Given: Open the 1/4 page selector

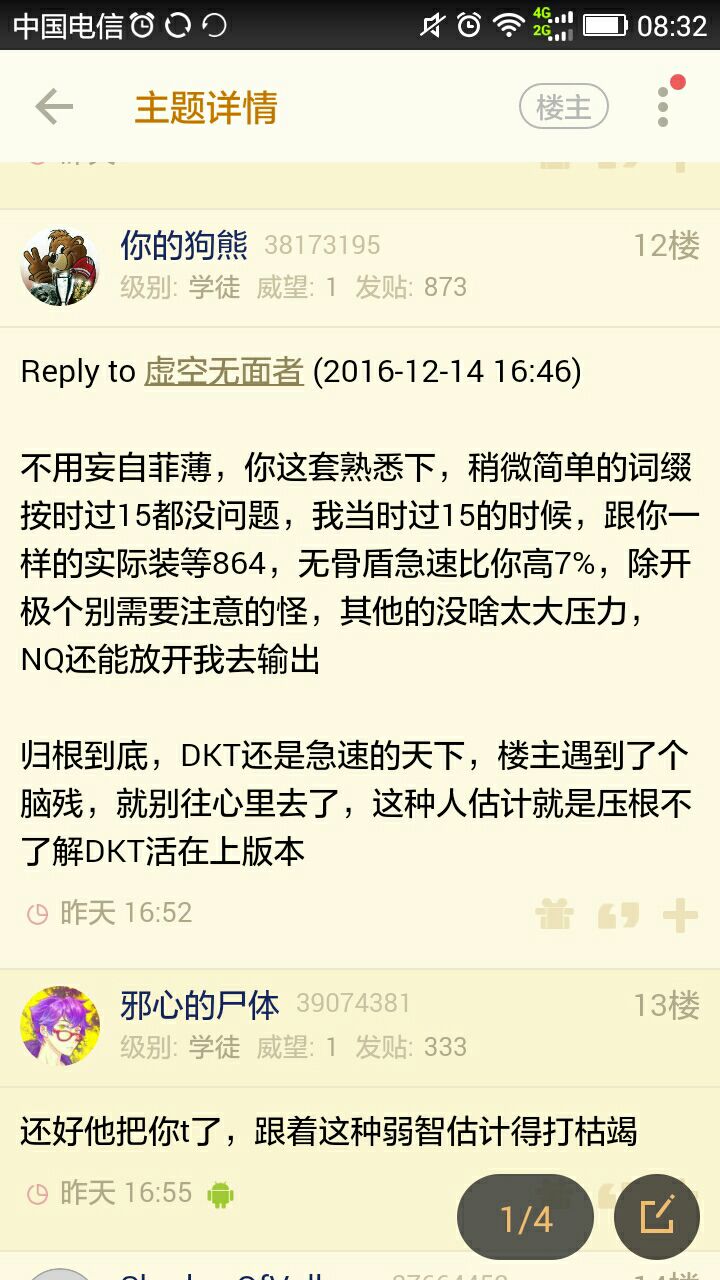Looking at the screenshot, I should pyautogui.click(x=526, y=1217).
